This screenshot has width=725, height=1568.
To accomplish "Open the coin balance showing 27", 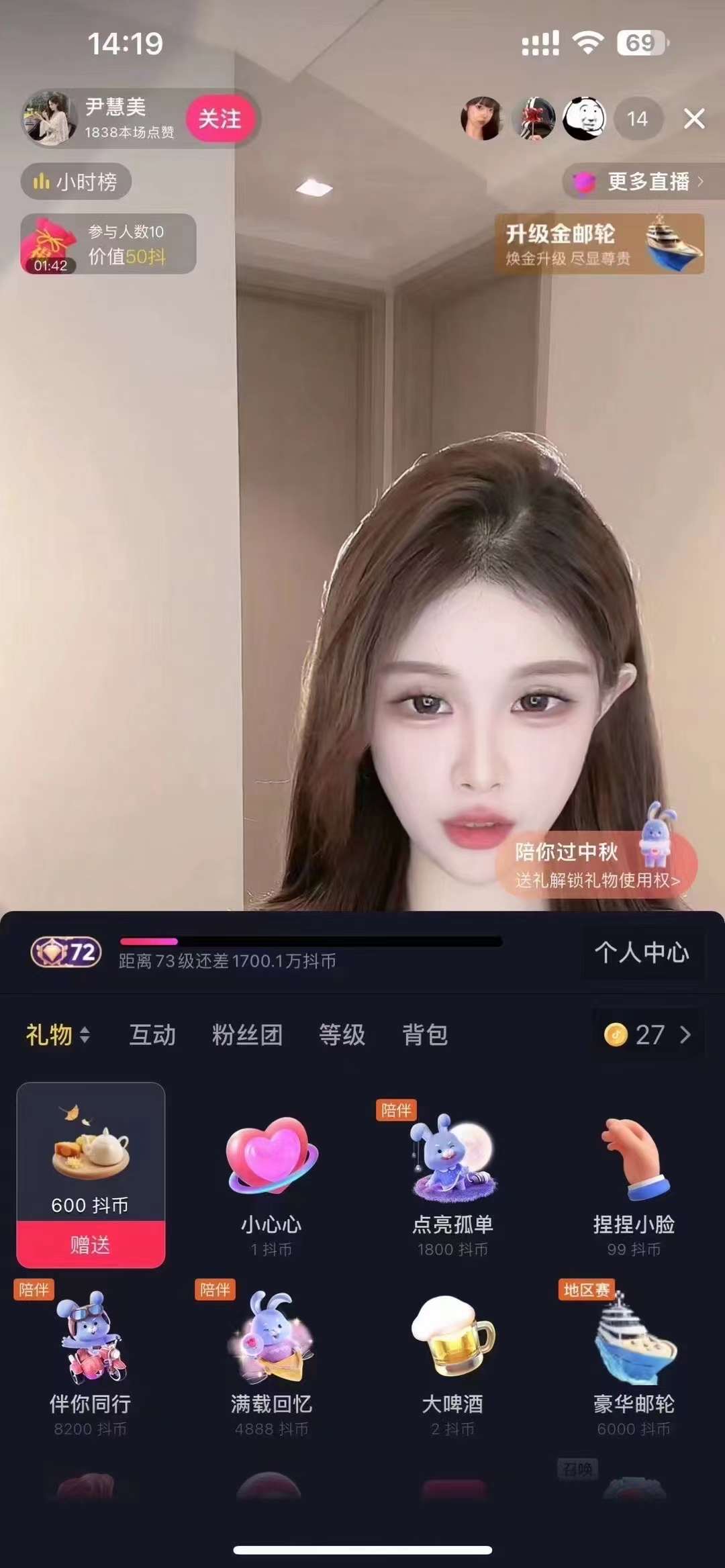I will (648, 1034).
